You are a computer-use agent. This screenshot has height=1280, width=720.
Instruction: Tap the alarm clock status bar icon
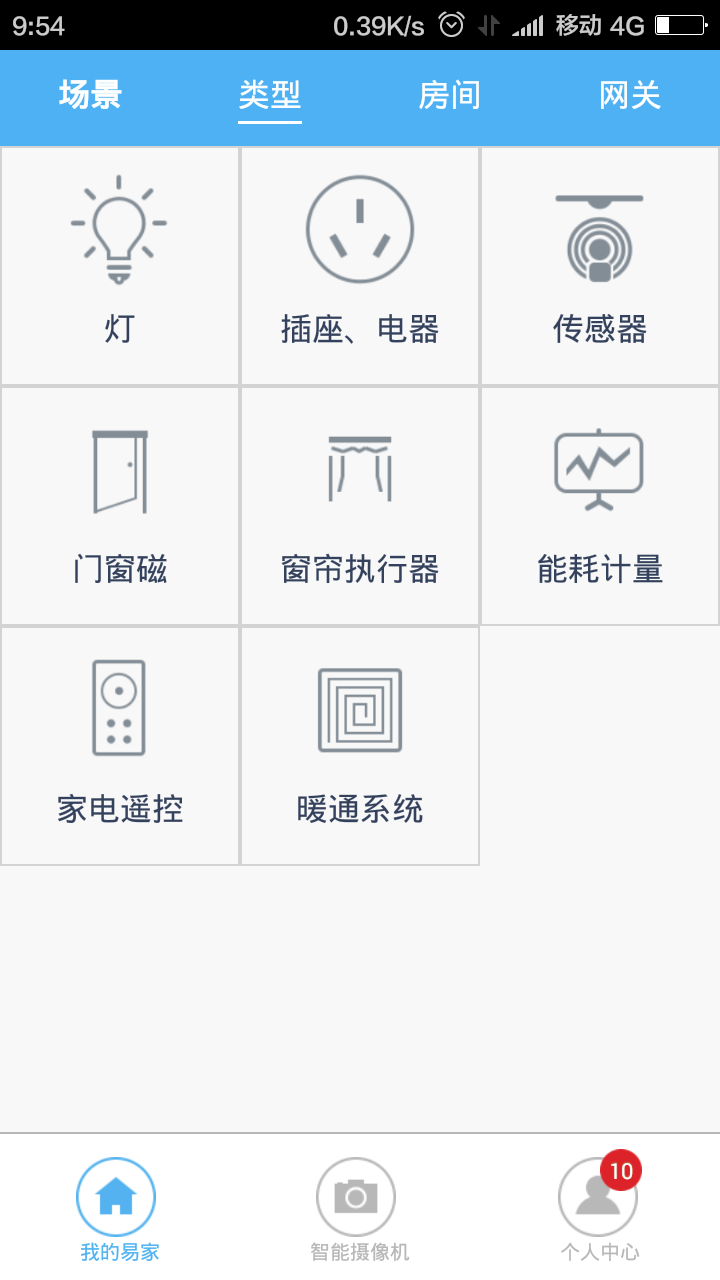[452, 24]
